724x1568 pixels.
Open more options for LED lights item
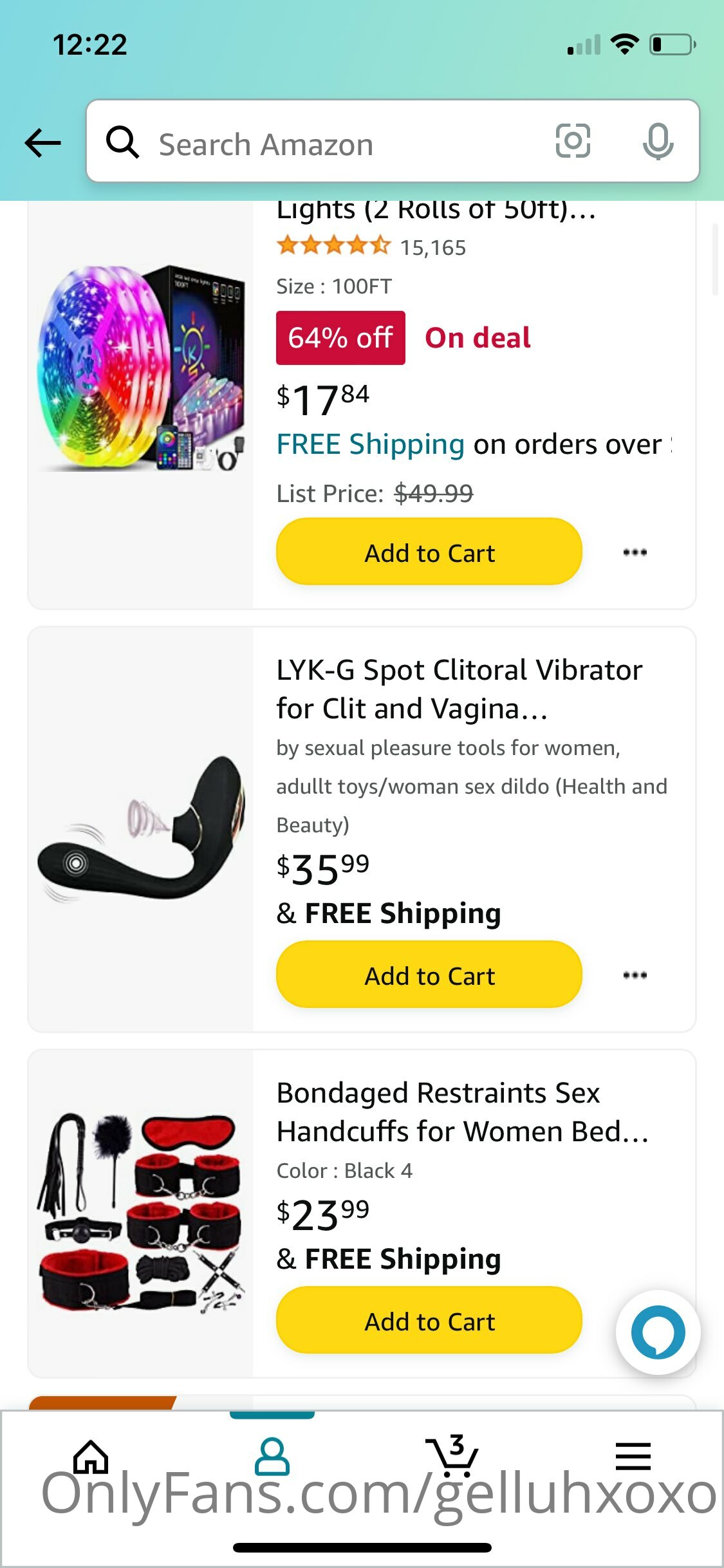click(x=635, y=552)
